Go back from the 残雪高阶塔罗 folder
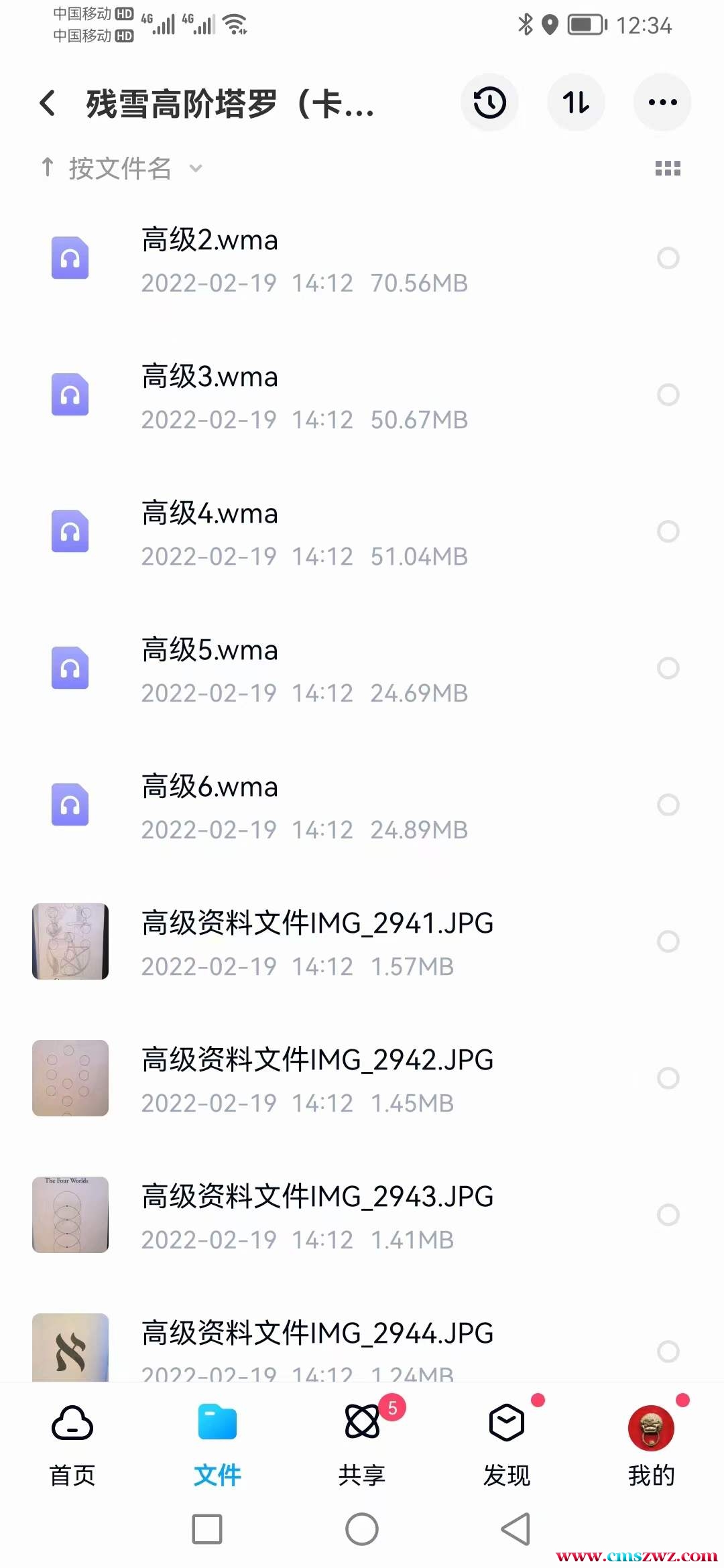 click(x=47, y=103)
